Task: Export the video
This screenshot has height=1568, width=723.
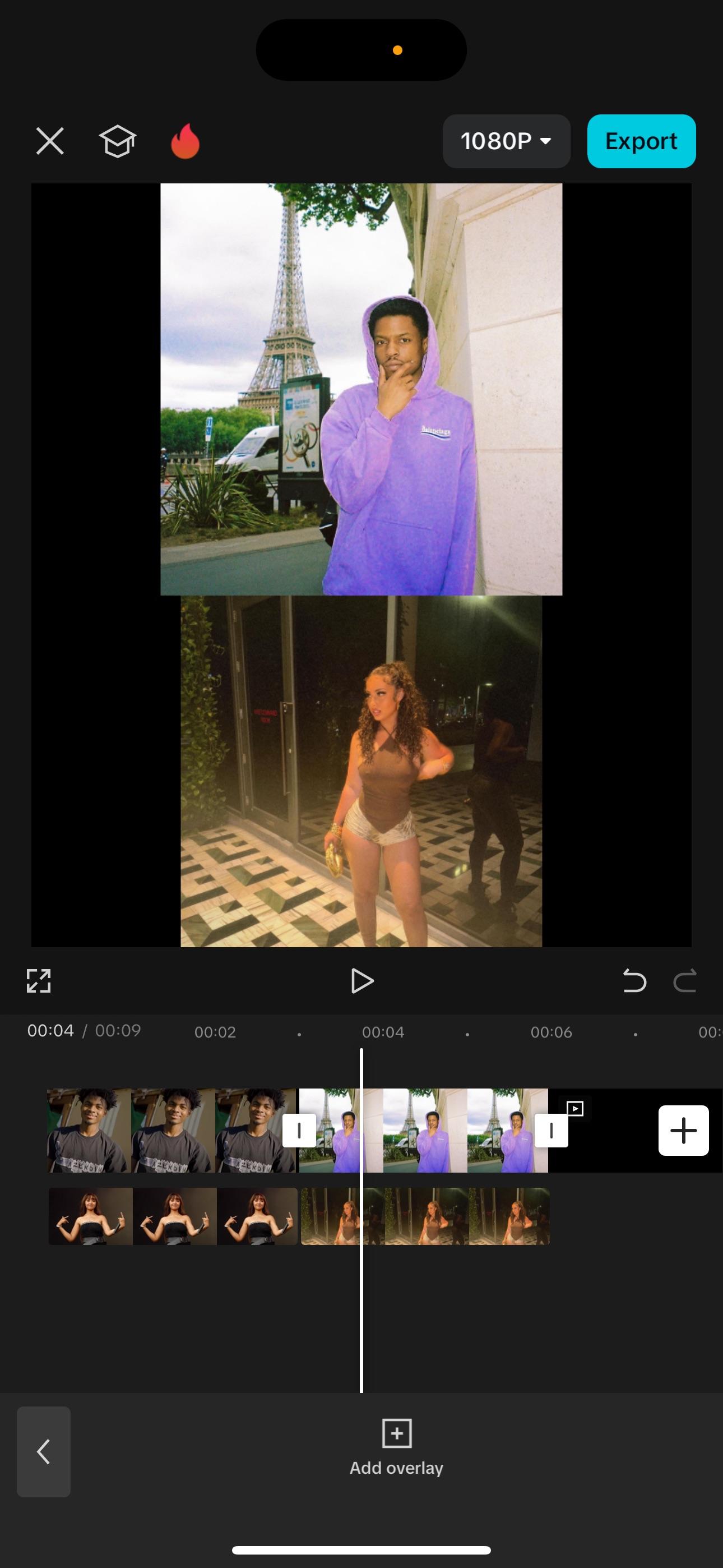Action: (x=641, y=141)
